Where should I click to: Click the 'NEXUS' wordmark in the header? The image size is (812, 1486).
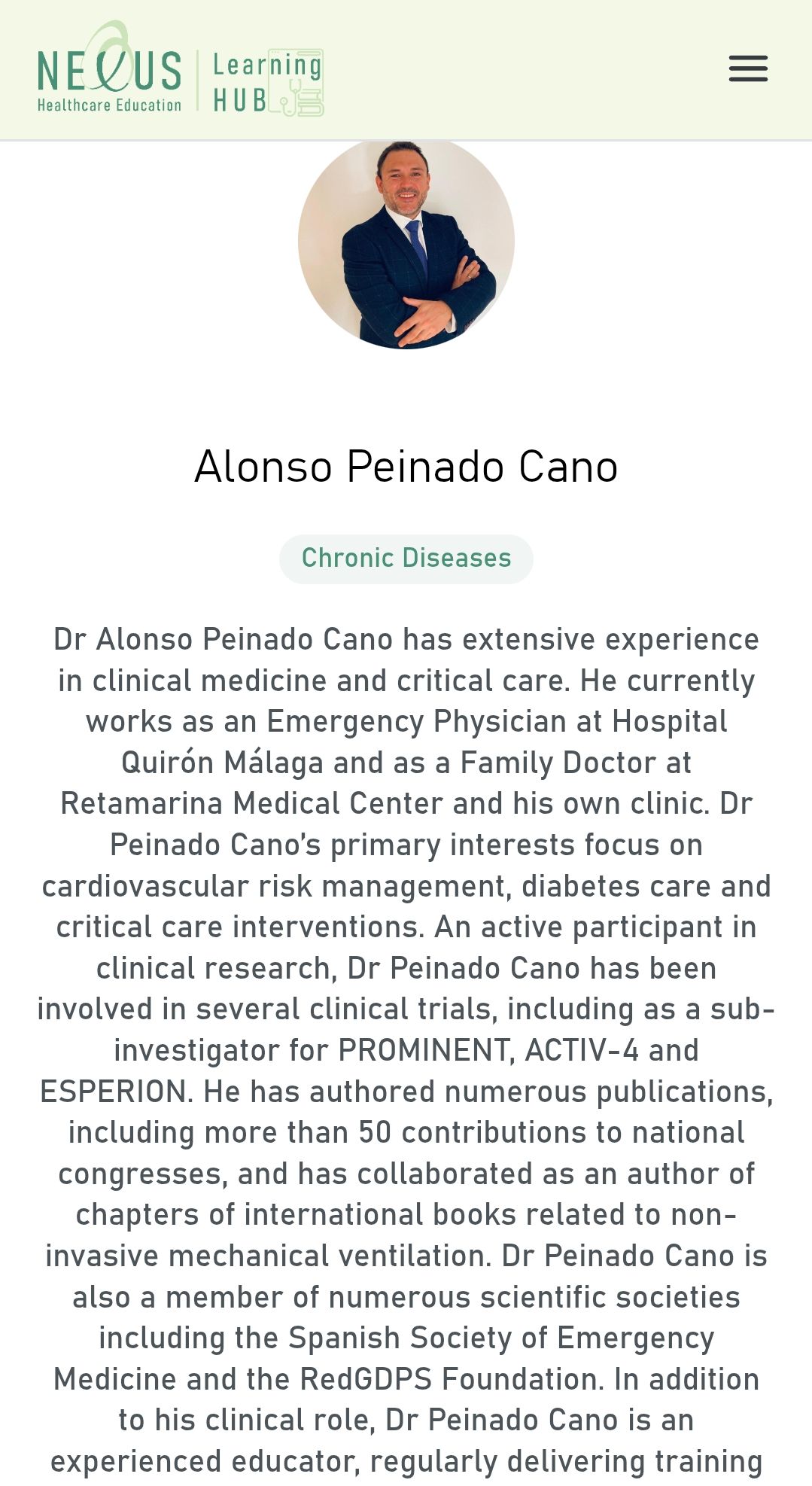point(110,66)
